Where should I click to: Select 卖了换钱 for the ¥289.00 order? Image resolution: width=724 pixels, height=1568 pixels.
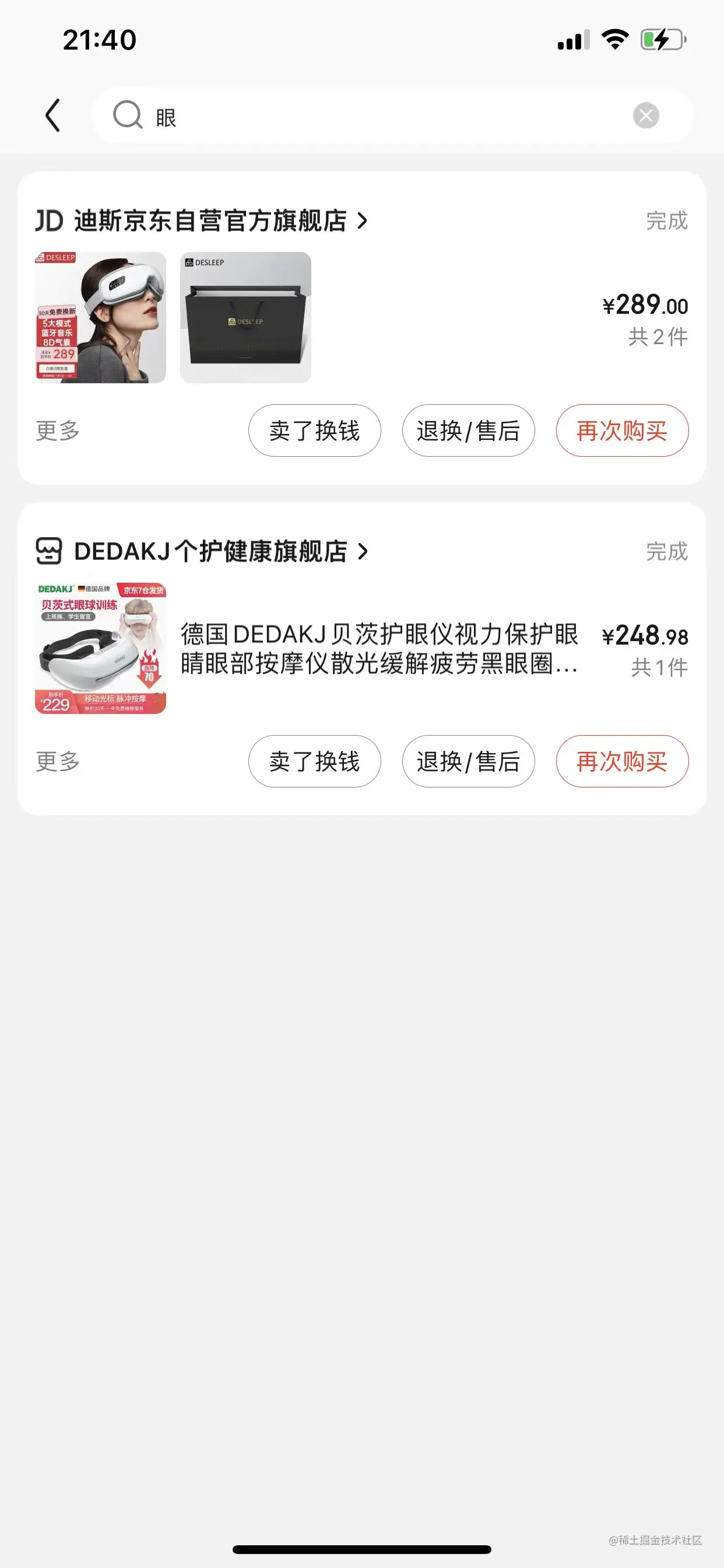315,430
